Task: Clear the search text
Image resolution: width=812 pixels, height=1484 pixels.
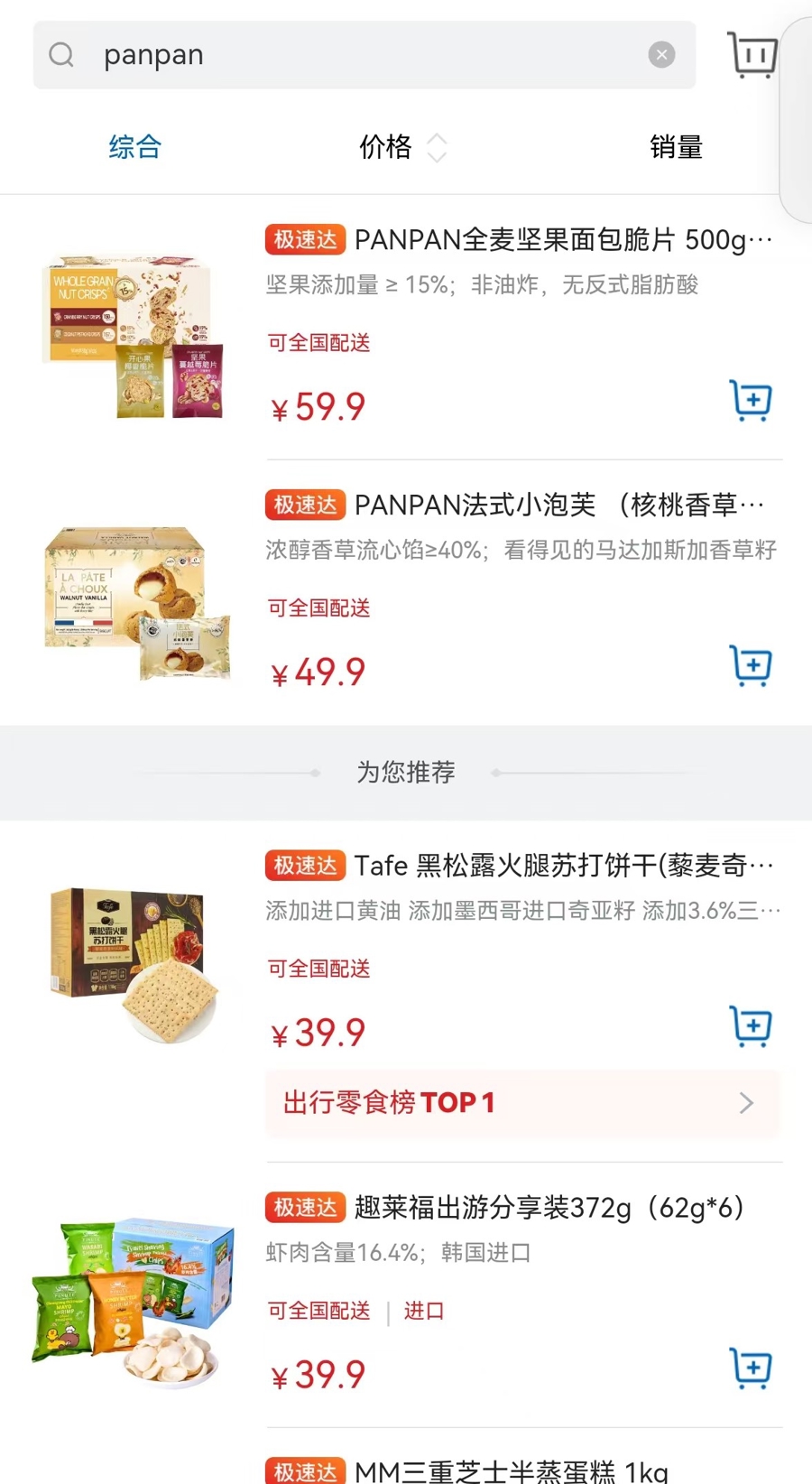Action: click(x=661, y=55)
